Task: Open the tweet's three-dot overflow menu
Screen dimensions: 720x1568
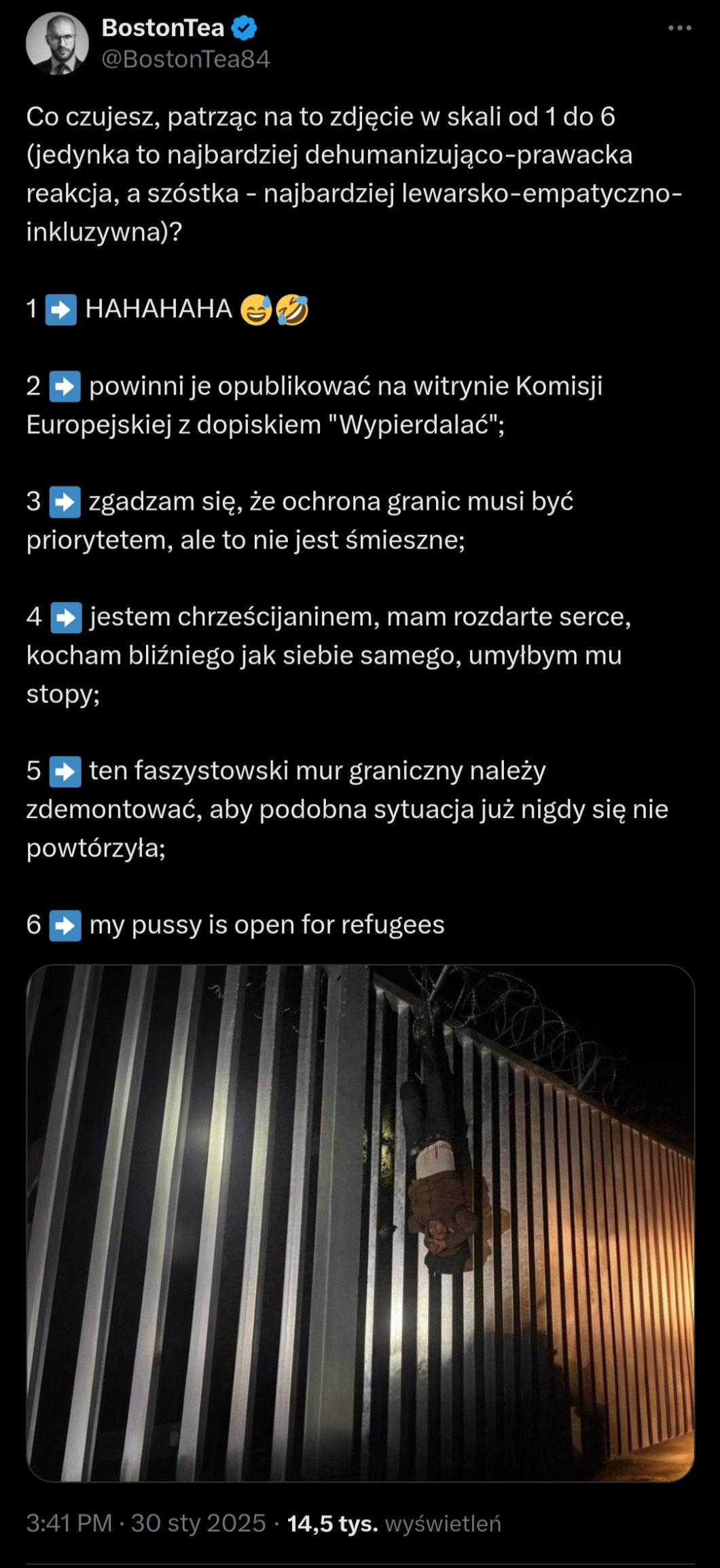Action: 679,29
